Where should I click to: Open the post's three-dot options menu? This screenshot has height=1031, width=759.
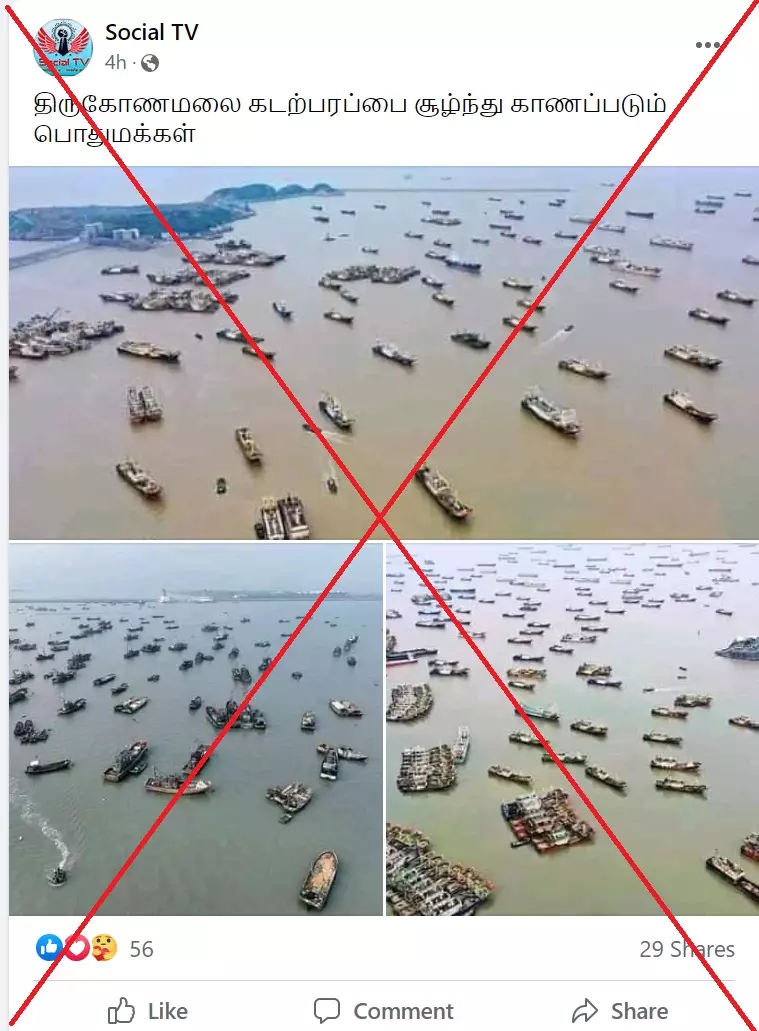coord(708,45)
